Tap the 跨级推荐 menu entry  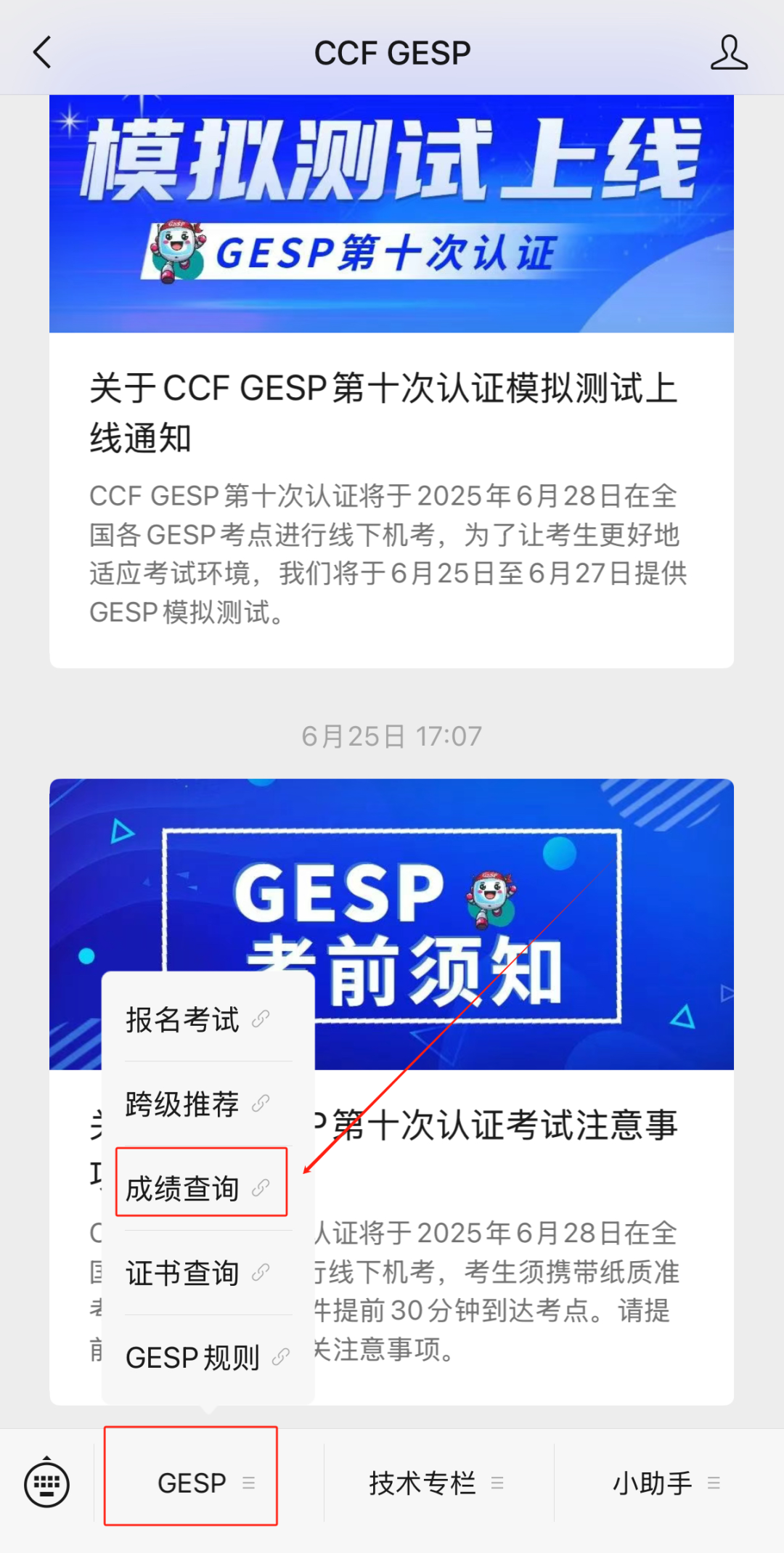(181, 1104)
